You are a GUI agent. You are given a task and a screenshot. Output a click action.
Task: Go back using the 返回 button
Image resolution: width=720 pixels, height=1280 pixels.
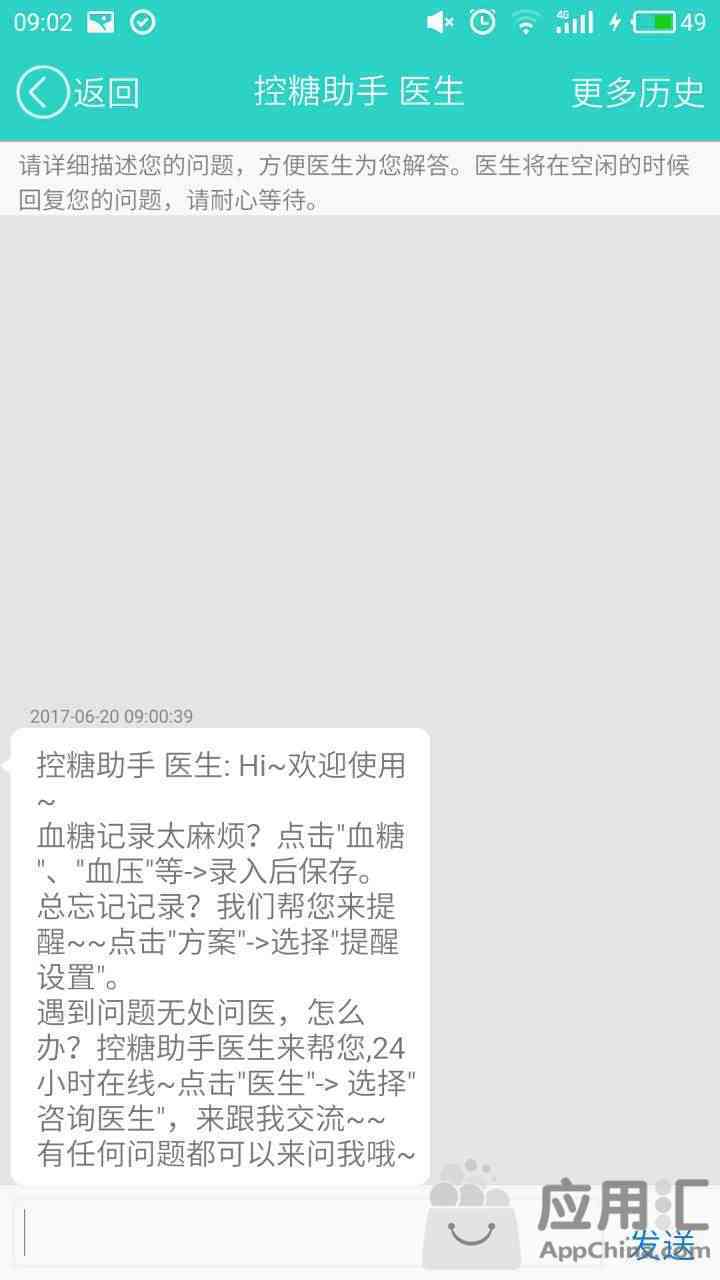78,92
